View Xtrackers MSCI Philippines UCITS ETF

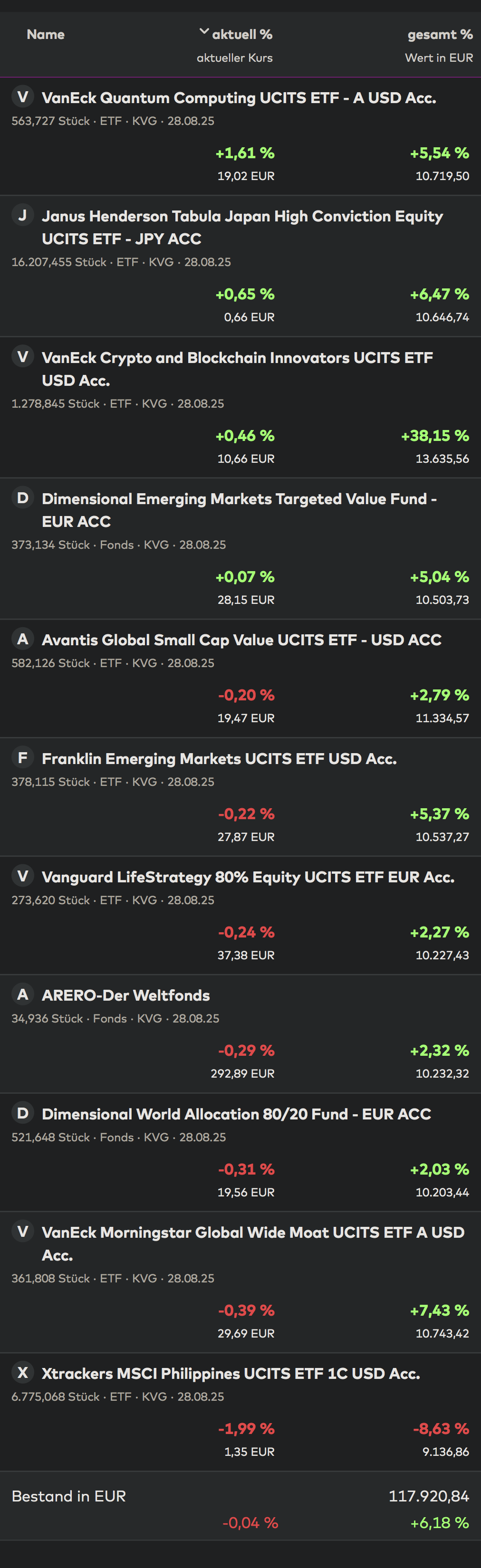231,1373
